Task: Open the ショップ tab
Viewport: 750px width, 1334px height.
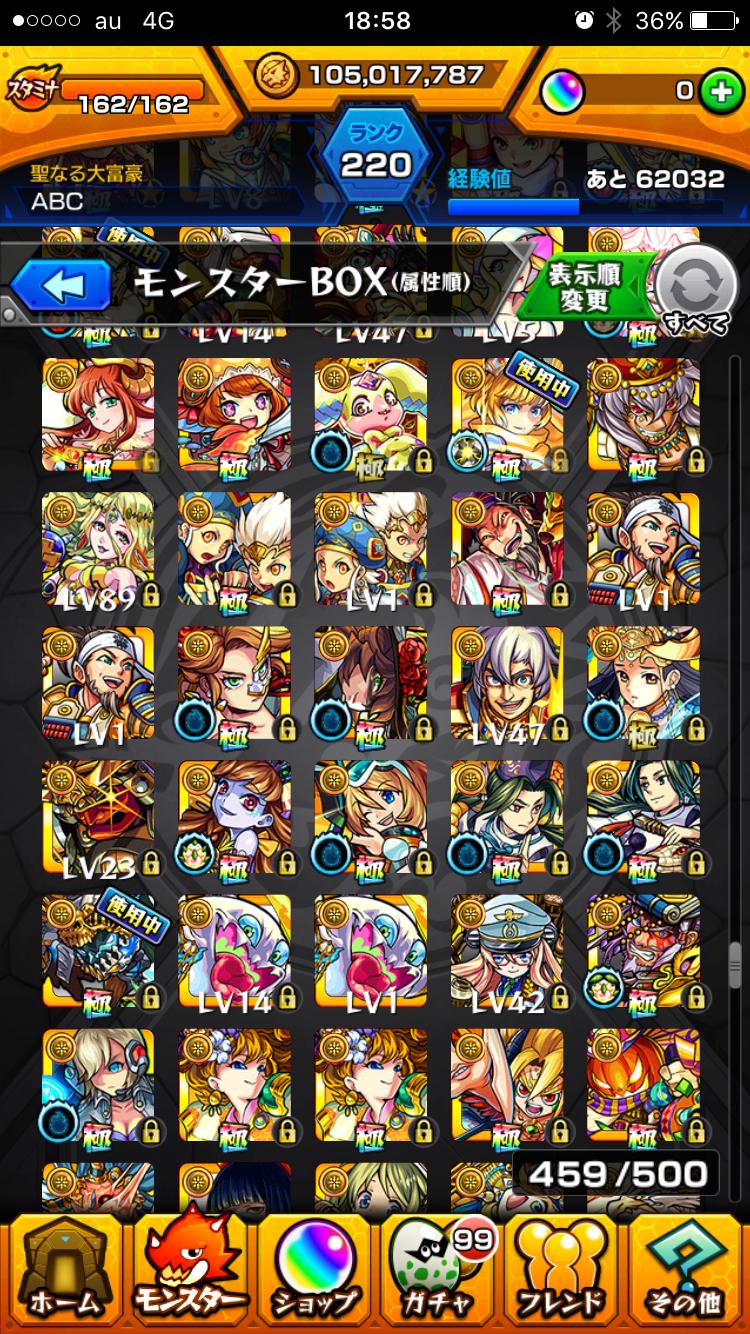Action: click(315, 1272)
